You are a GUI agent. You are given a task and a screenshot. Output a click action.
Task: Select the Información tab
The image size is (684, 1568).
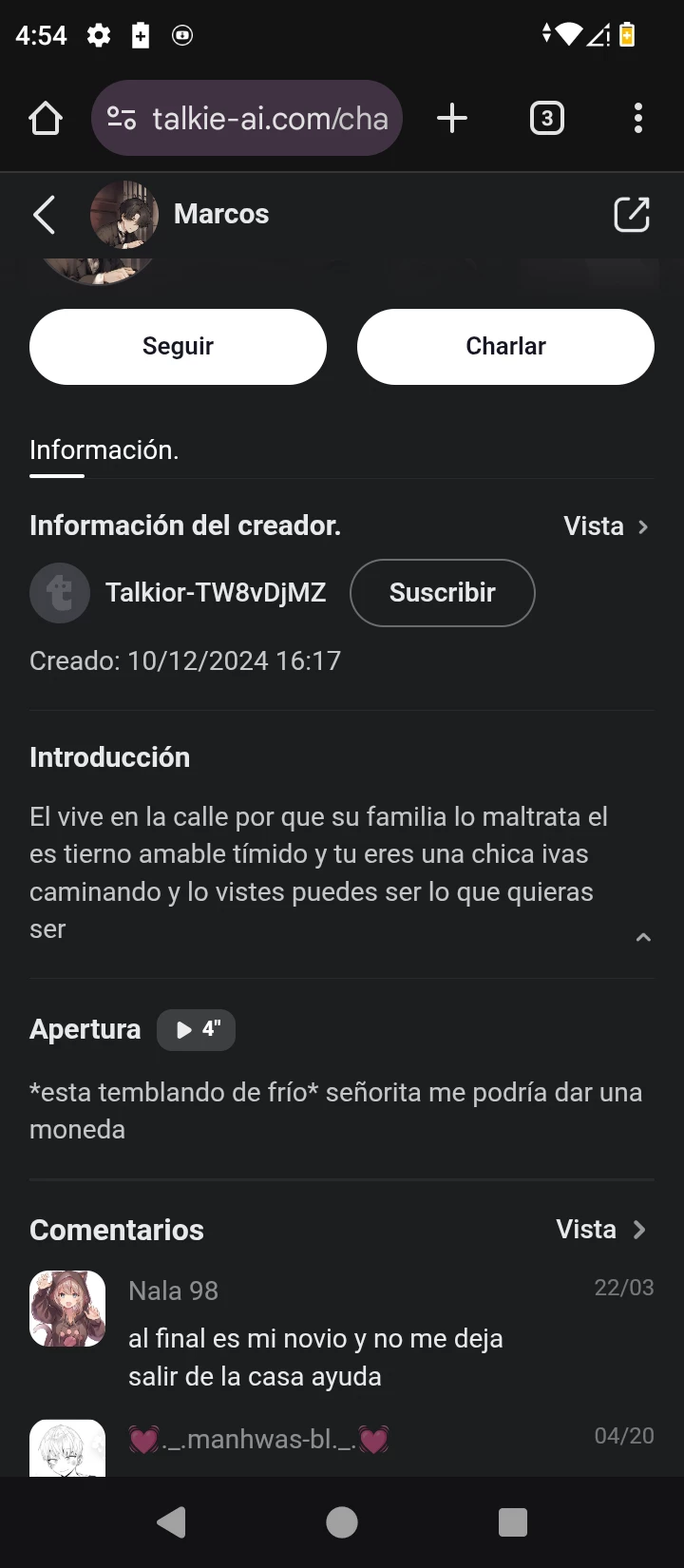click(x=104, y=450)
